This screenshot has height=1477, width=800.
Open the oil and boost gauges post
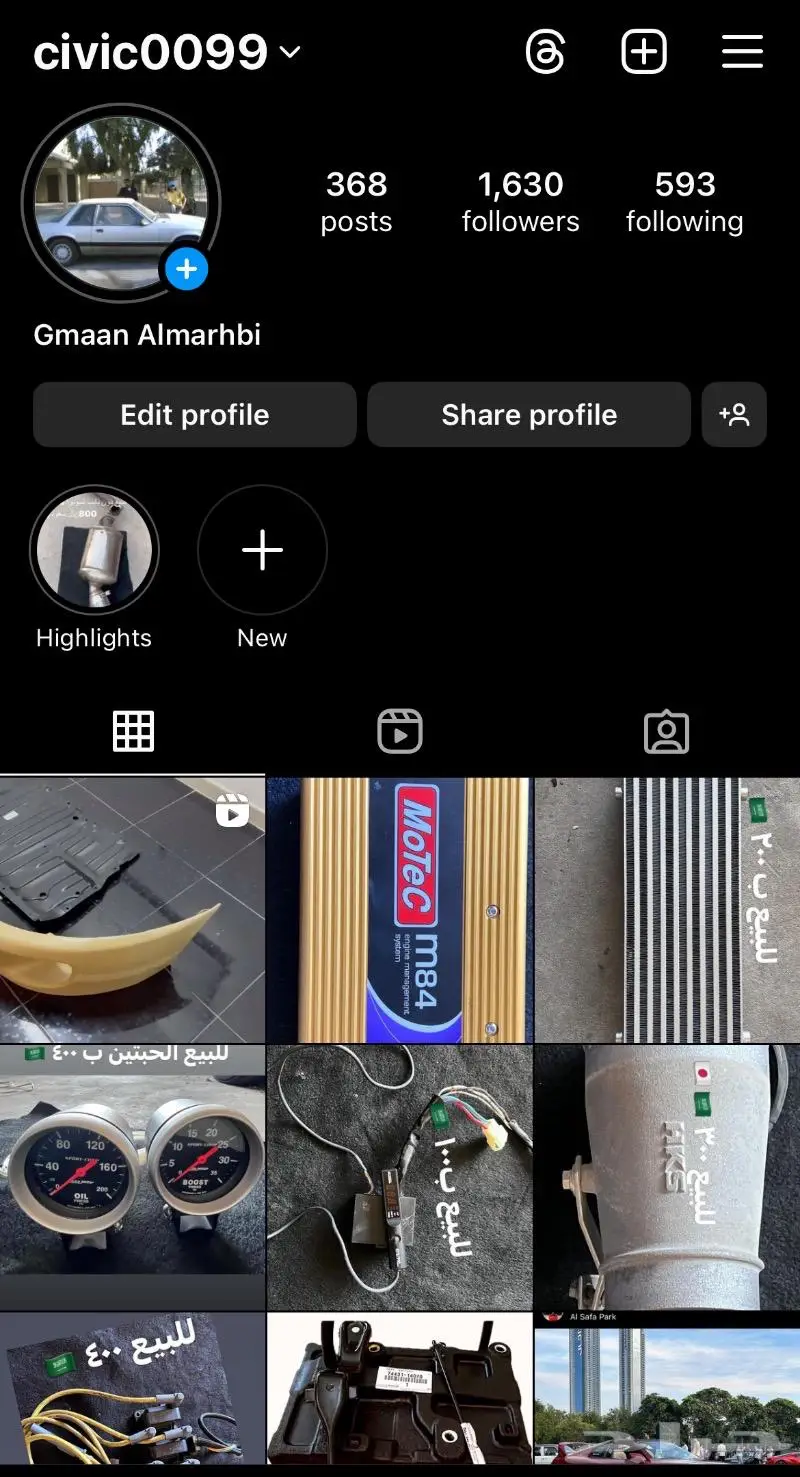132,1177
